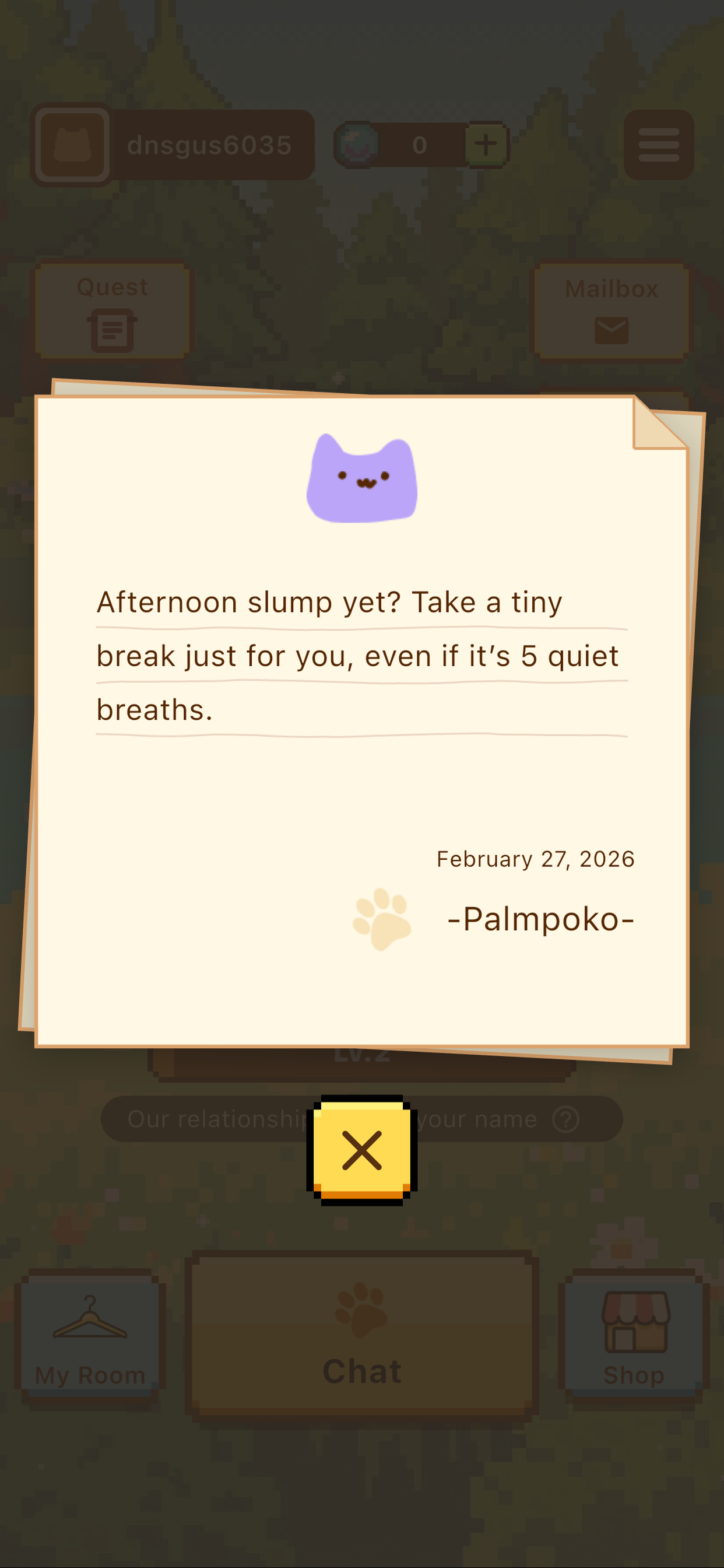724x1568 pixels.
Task: Tap the -Palmpoko- signature text
Action: (x=542, y=921)
